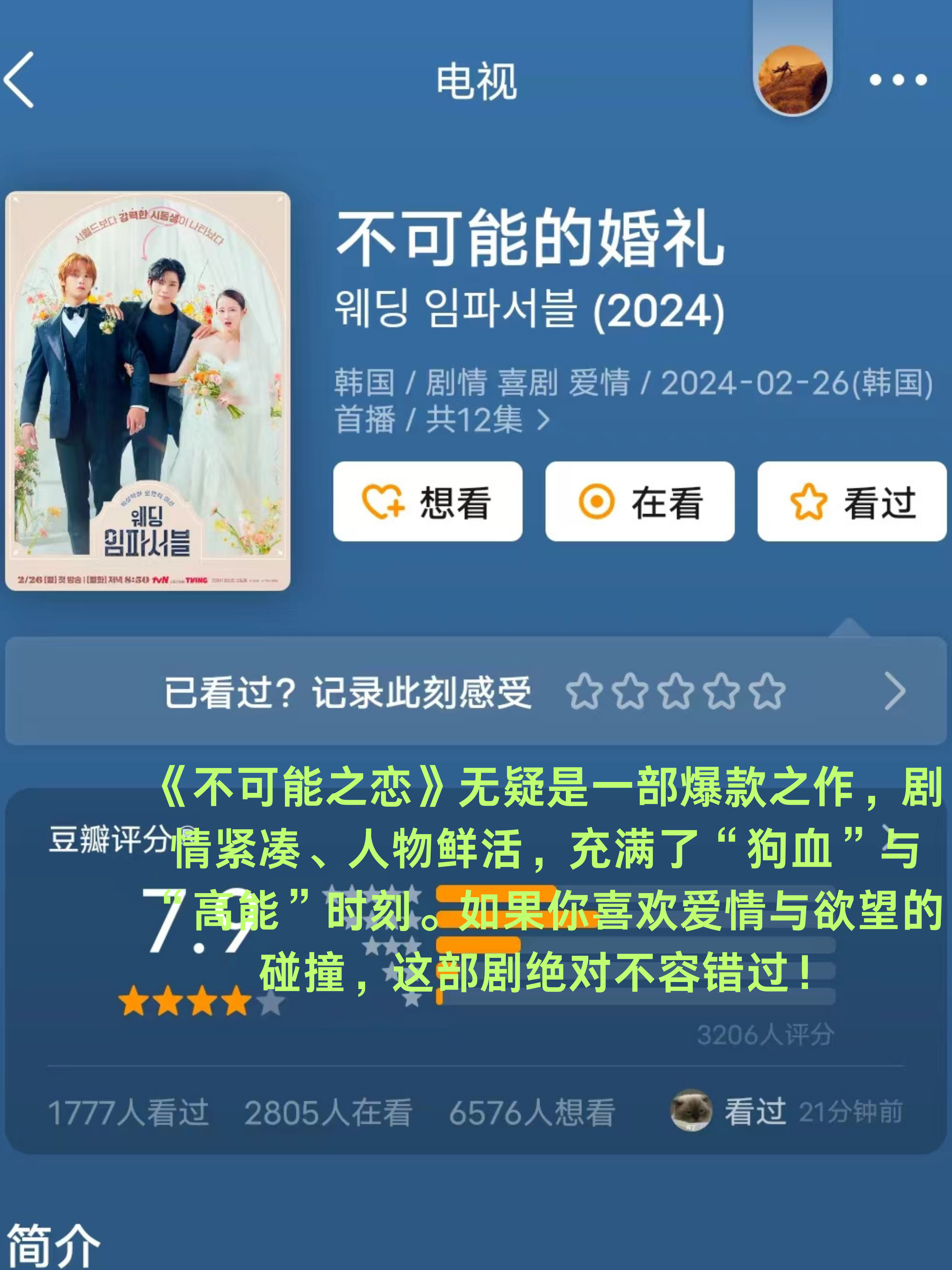Go back using the top-left arrow
Image resolution: width=952 pixels, height=1270 pixels.
tap(19, 80)
